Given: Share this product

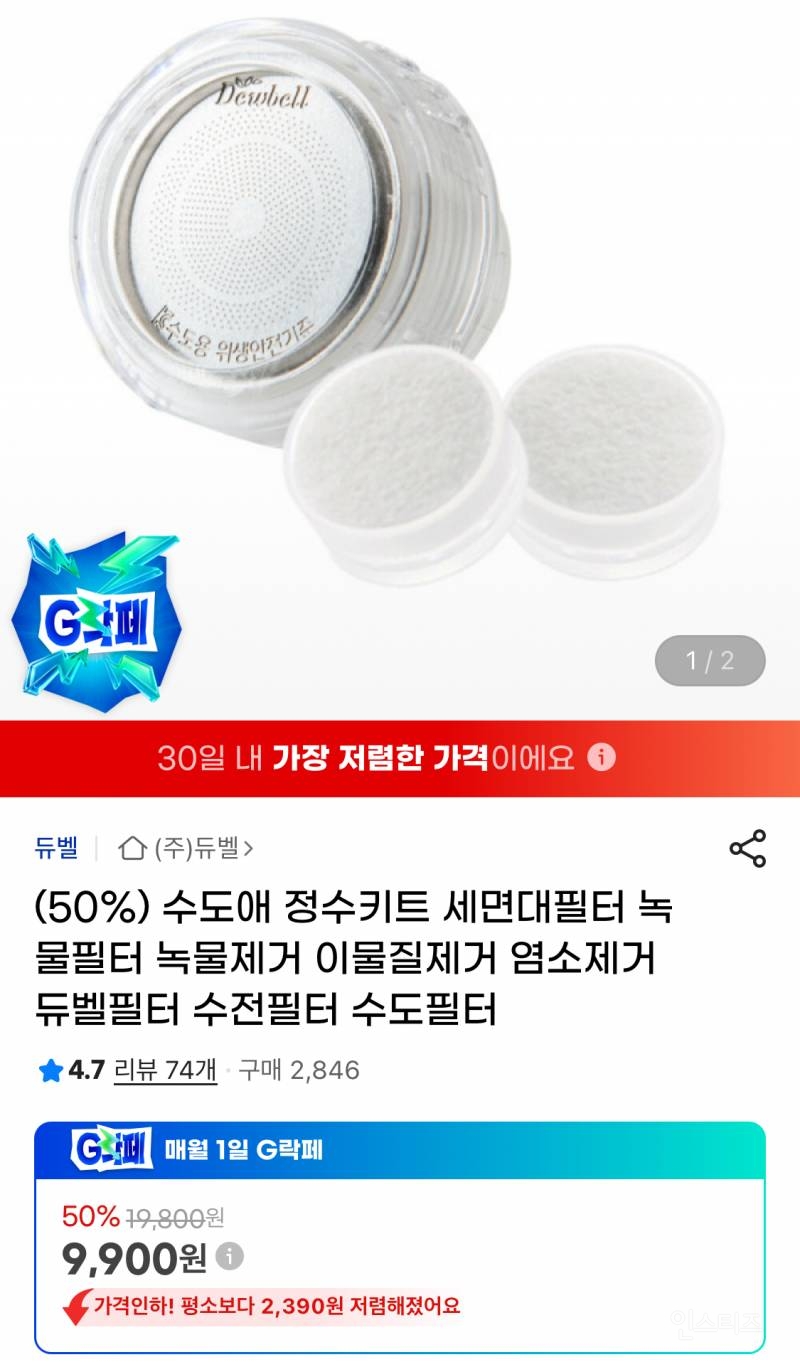Looking at the screenshot, I should click(x=747, y=848).
